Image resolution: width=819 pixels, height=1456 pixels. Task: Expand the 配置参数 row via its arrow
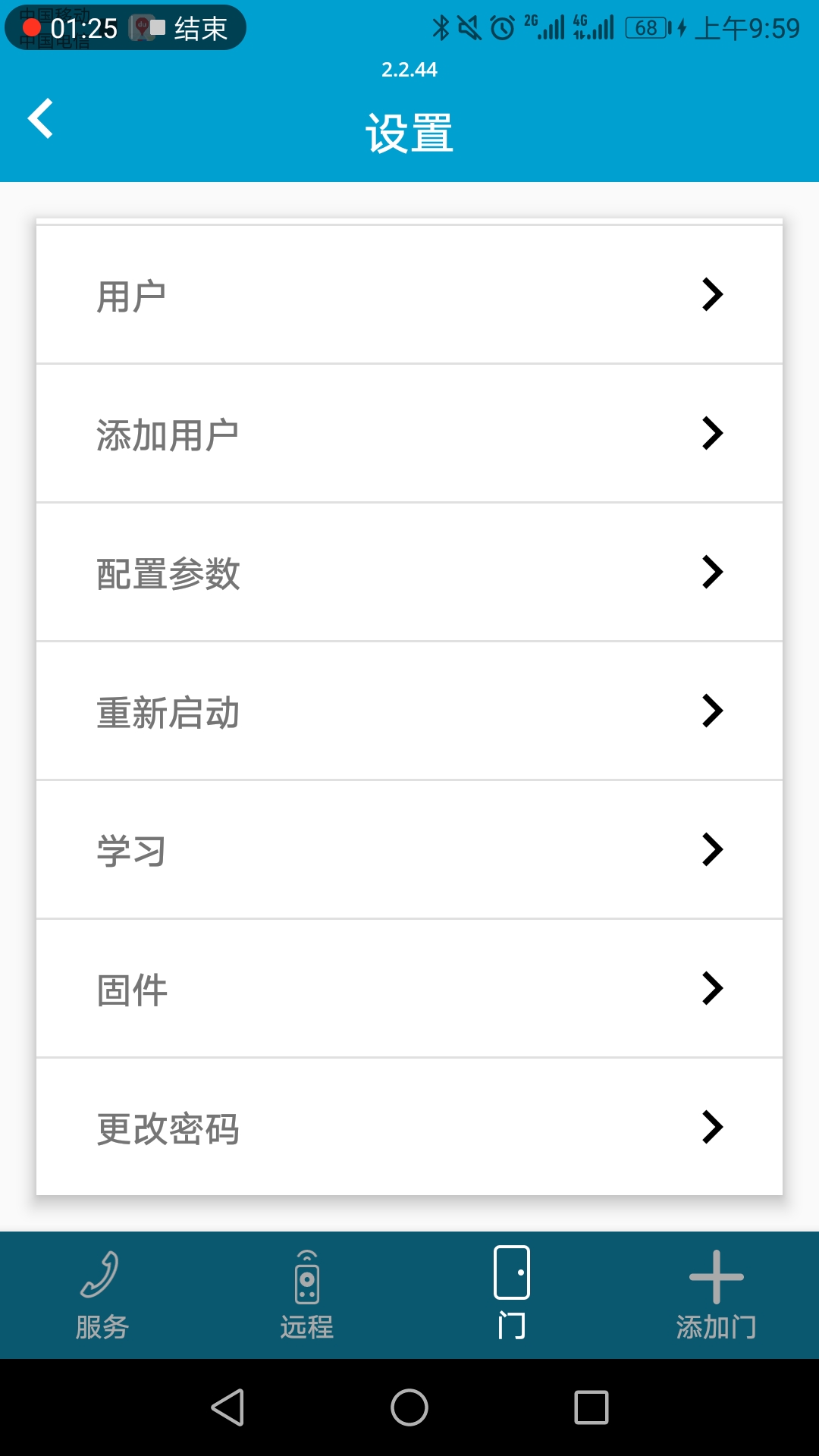[x=711, y=573]
